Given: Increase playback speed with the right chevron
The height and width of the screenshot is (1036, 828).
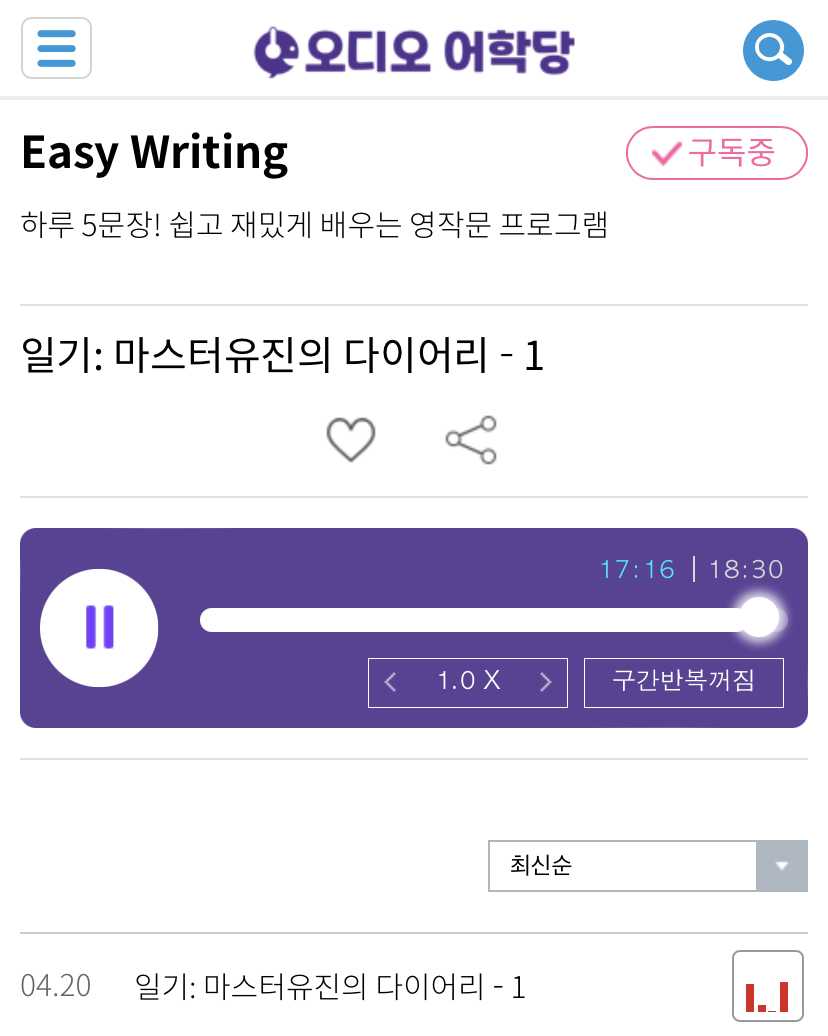Looking at the screenshot, I should pyautogui.click(x=546, y=682).
